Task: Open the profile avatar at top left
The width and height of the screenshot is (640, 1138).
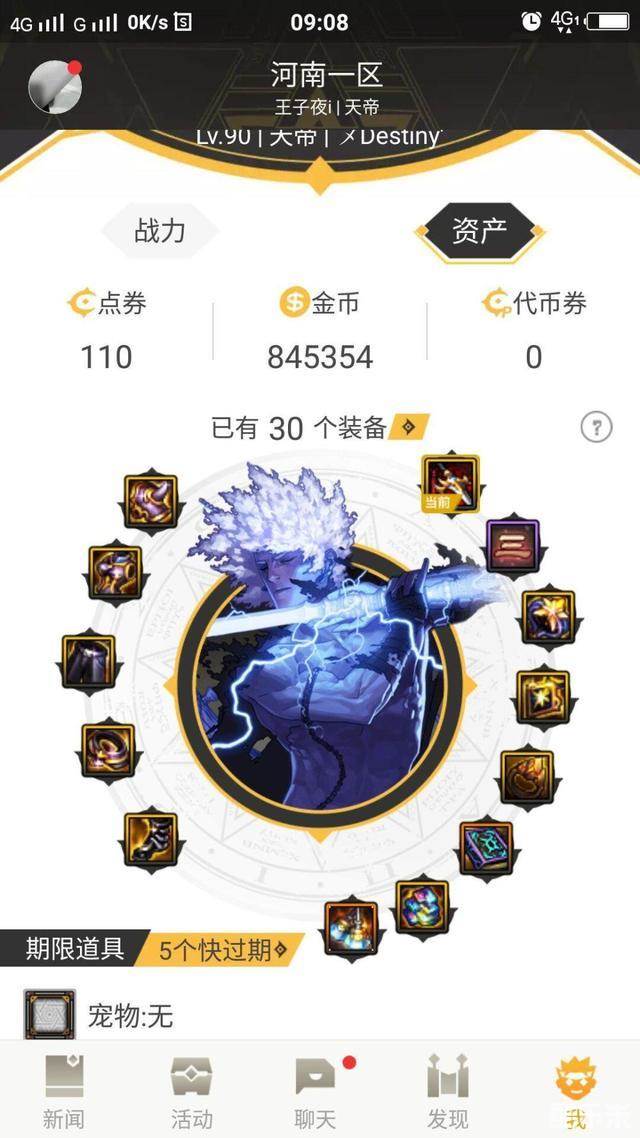Action: tap(54, 86)
